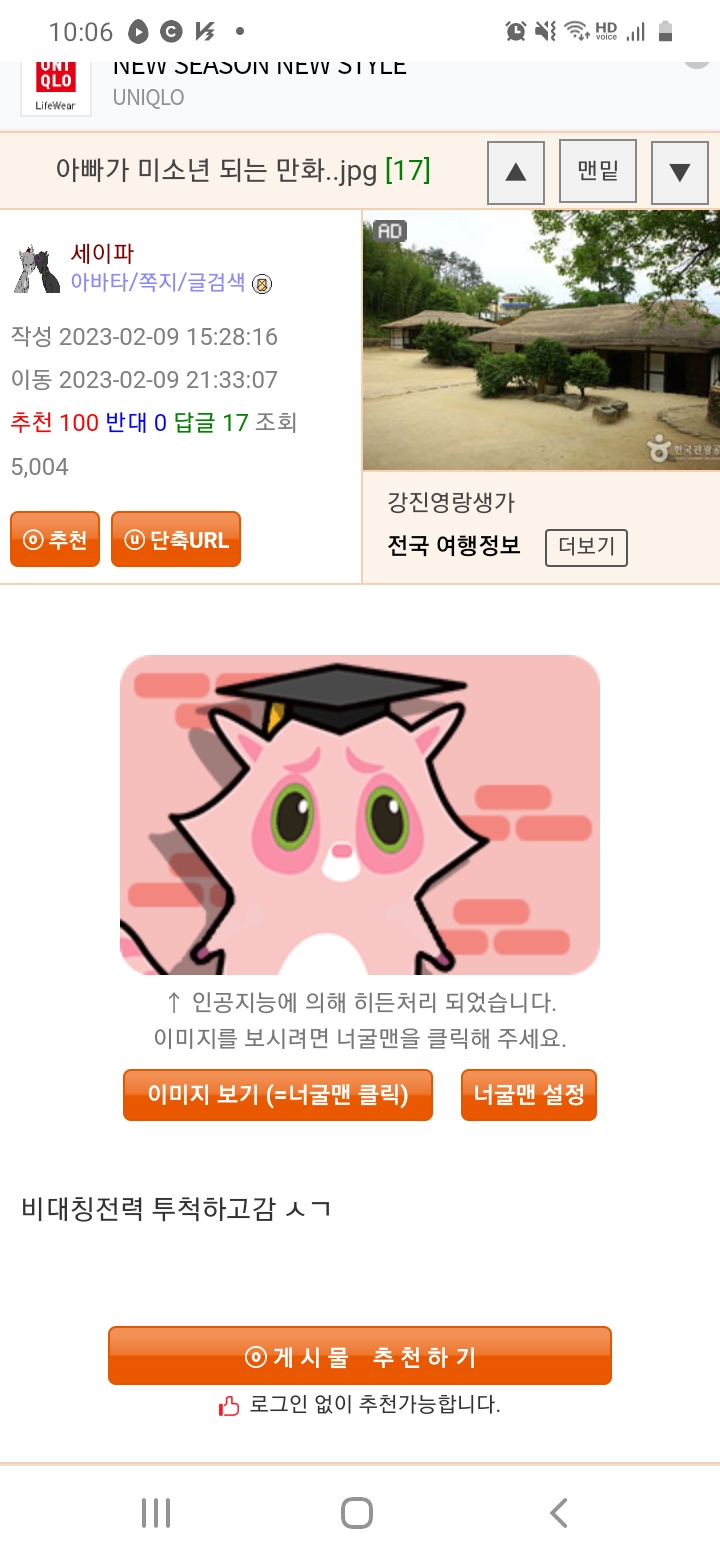Open the 아바타/쪽지/글검색 link
720x1560 pixels.
(x=158, y=282)
